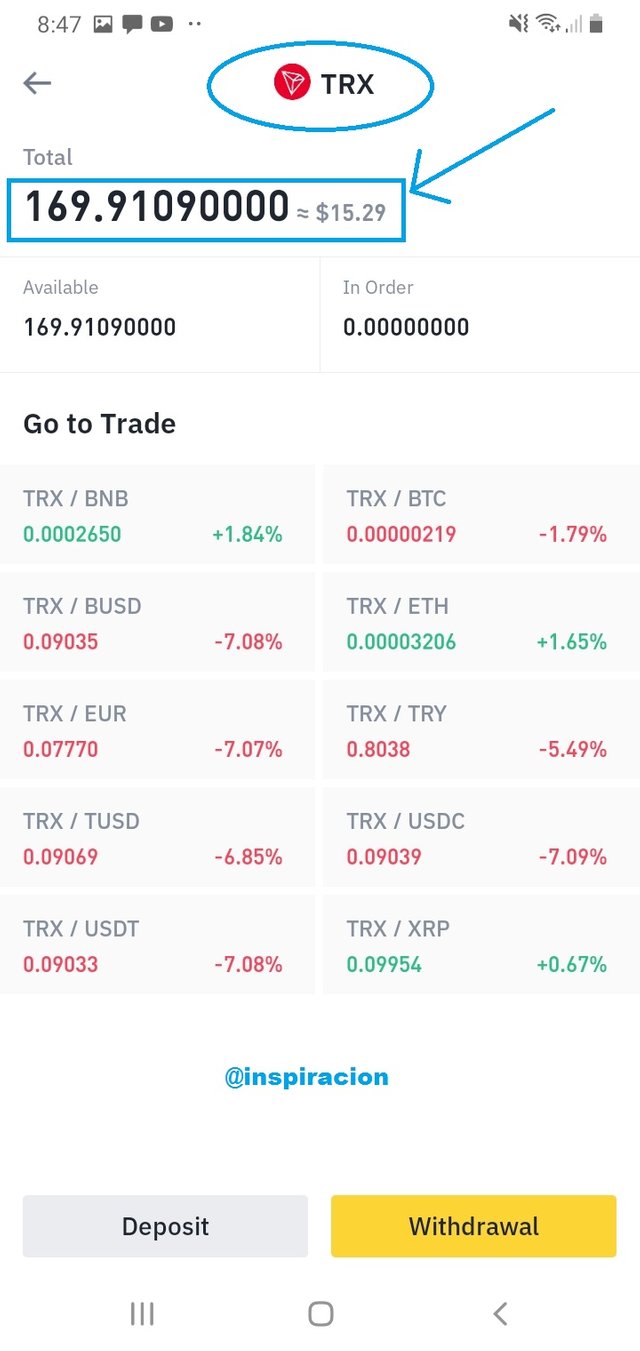Open the TRX / USDC market
Image resolution: width=640 pixels, height=1351 pixels.
point(481,838)
